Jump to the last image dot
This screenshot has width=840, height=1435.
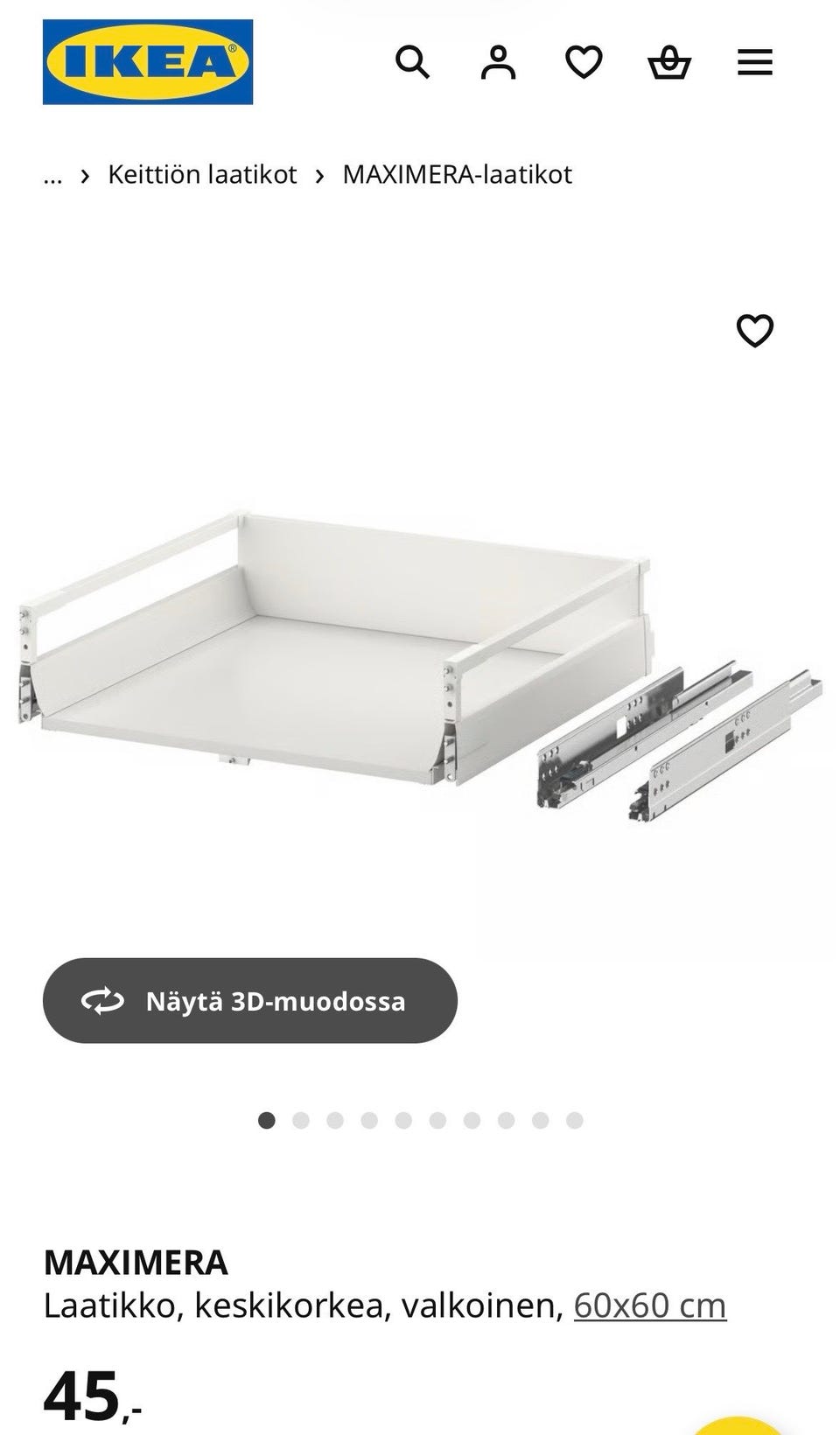tap(574, 1120)
